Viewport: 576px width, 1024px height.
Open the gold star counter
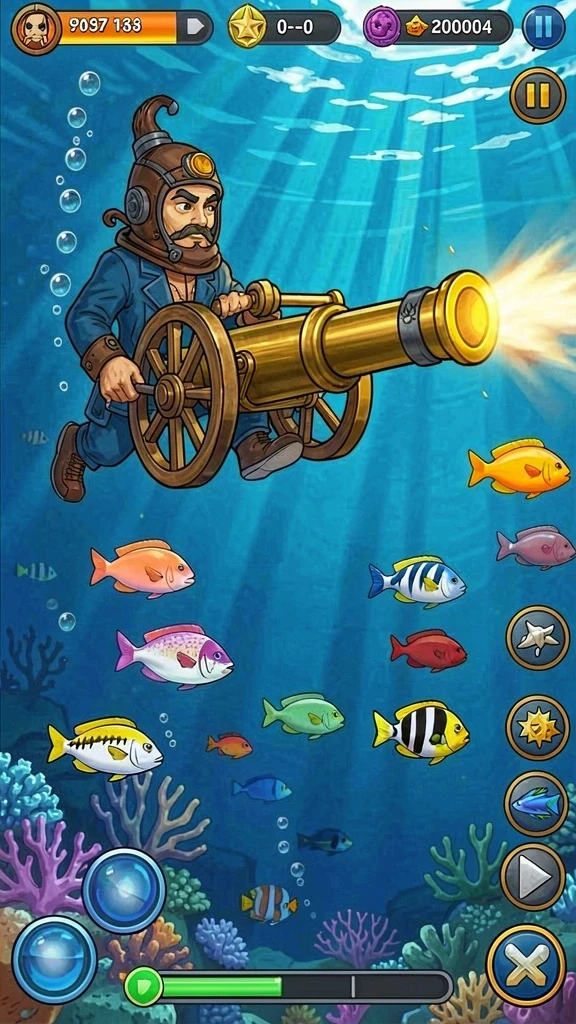click(x=247, y=27)
